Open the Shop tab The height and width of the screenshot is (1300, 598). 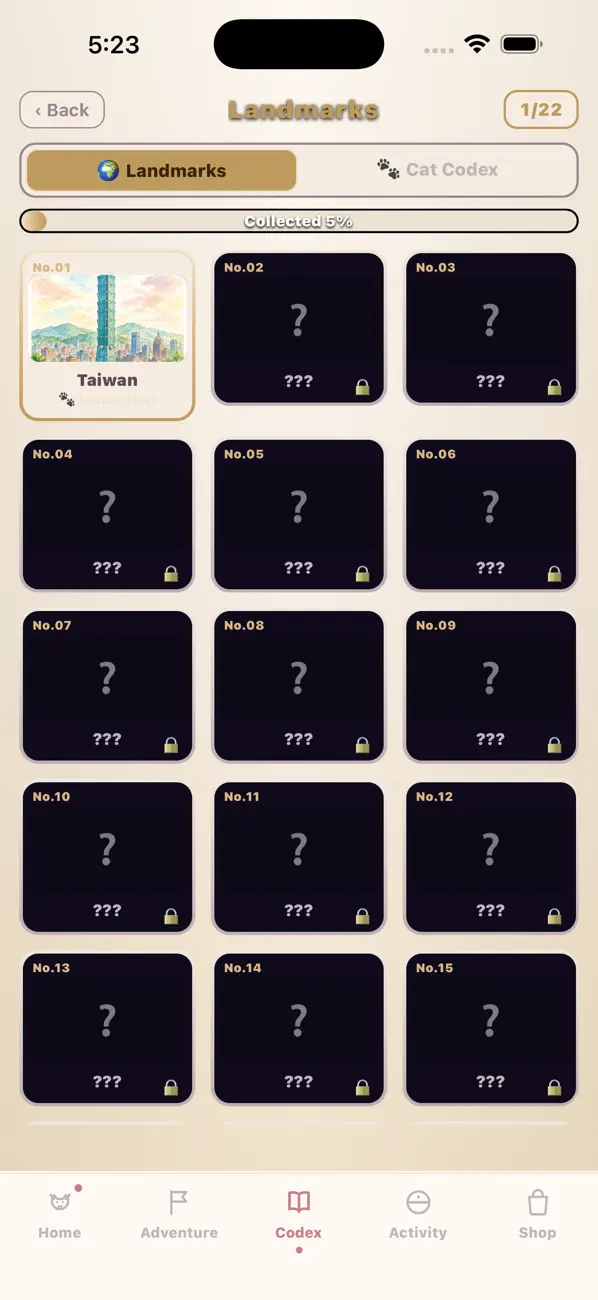(x=537, y=1214)
